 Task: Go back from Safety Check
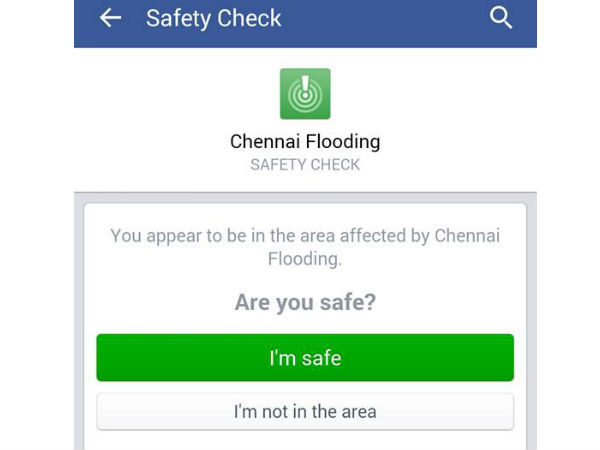tap(110, 18)
